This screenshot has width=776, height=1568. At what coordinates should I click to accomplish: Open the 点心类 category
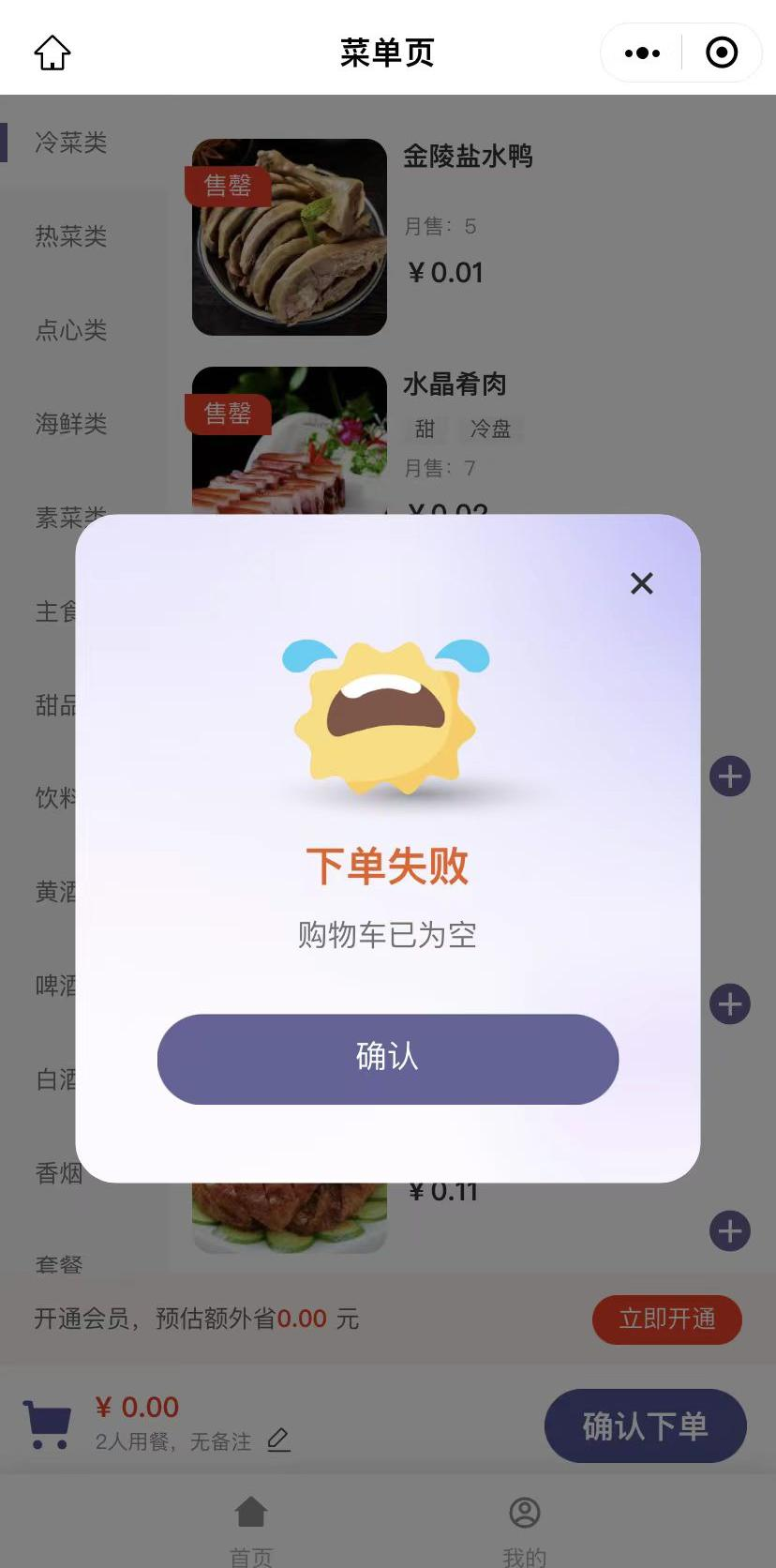[71, 330]
